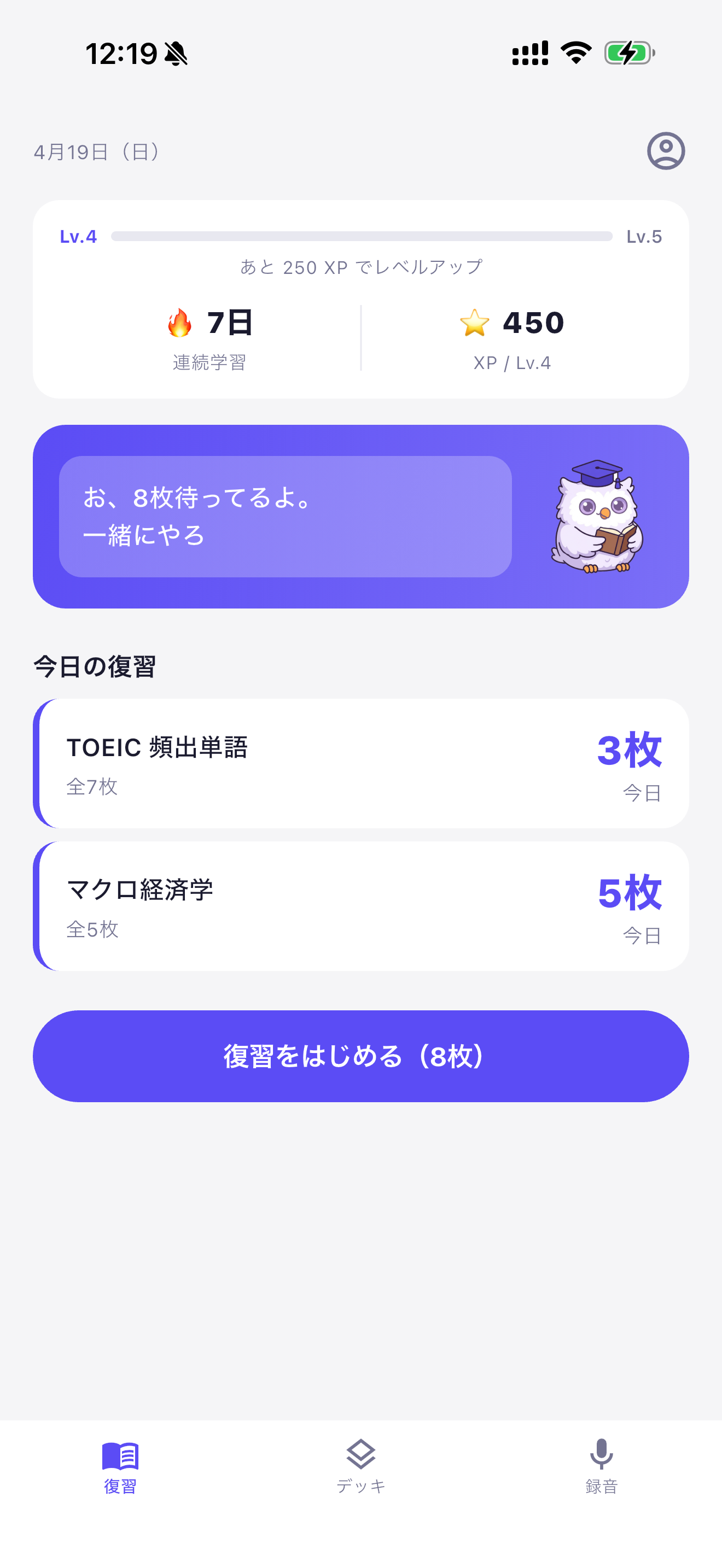
Task: Select the 復習 book icon in bottom navigation
Action: click(120, 1454)
